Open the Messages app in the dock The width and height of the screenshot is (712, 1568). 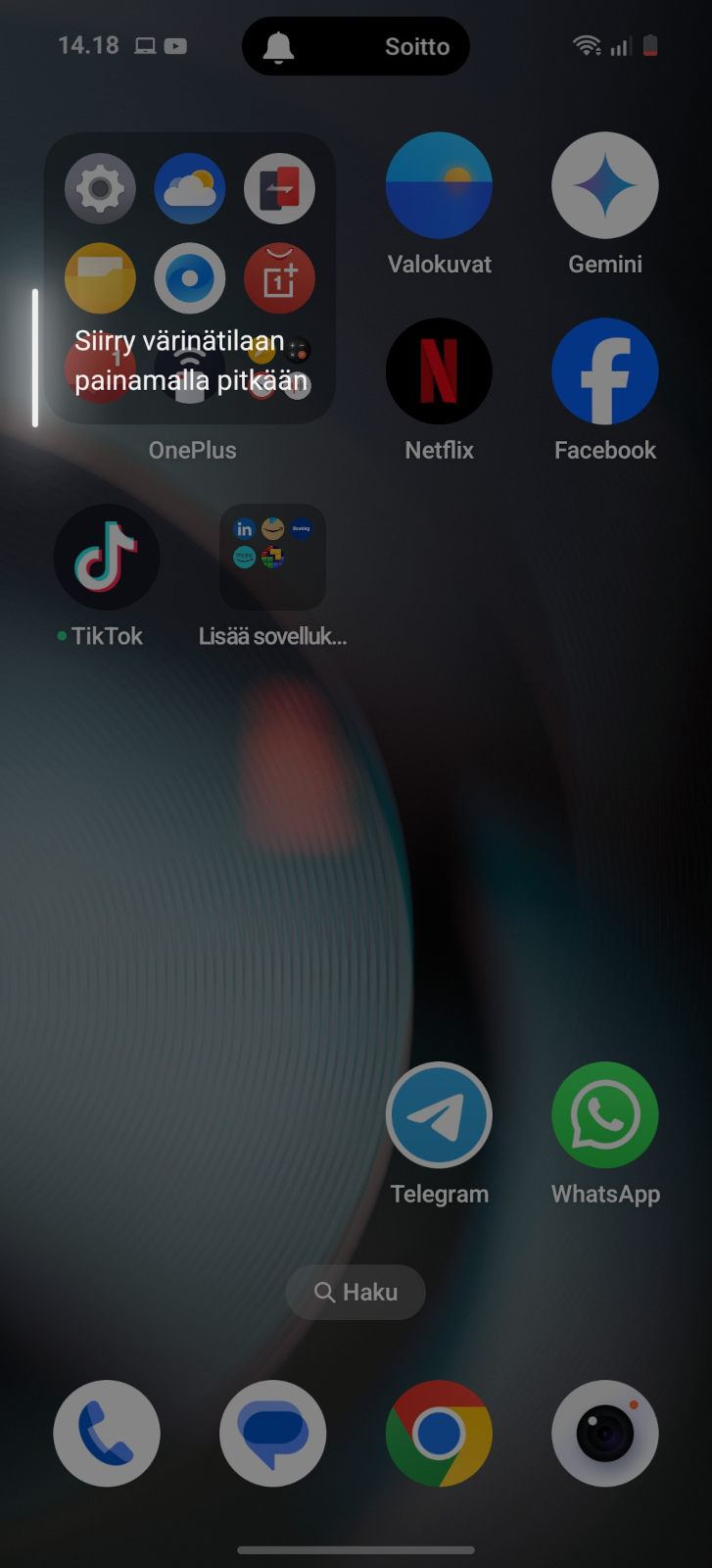(272, 1434)
